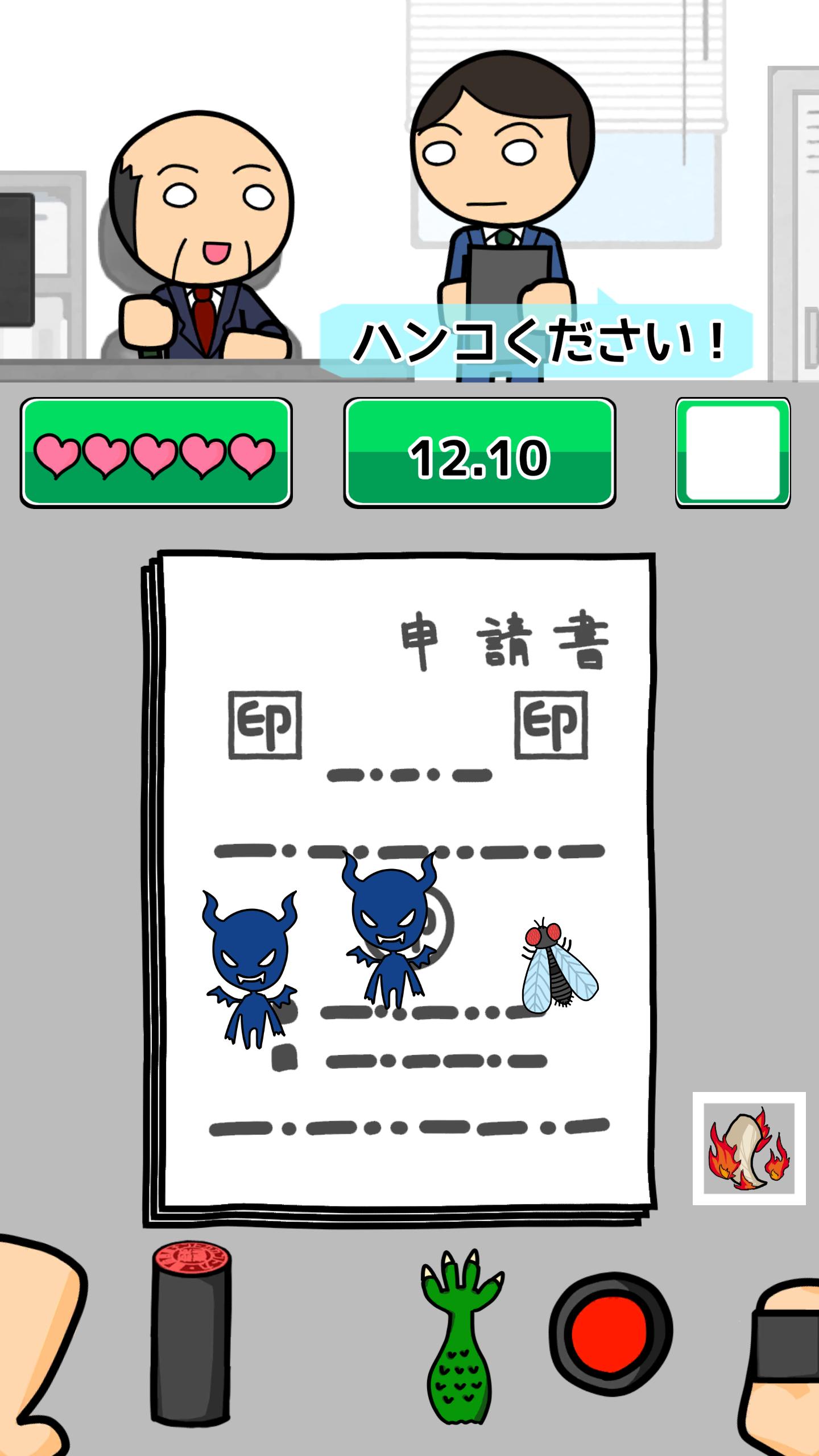
Task: Tap the empty white square box
Action: click(x=733, y=453)
